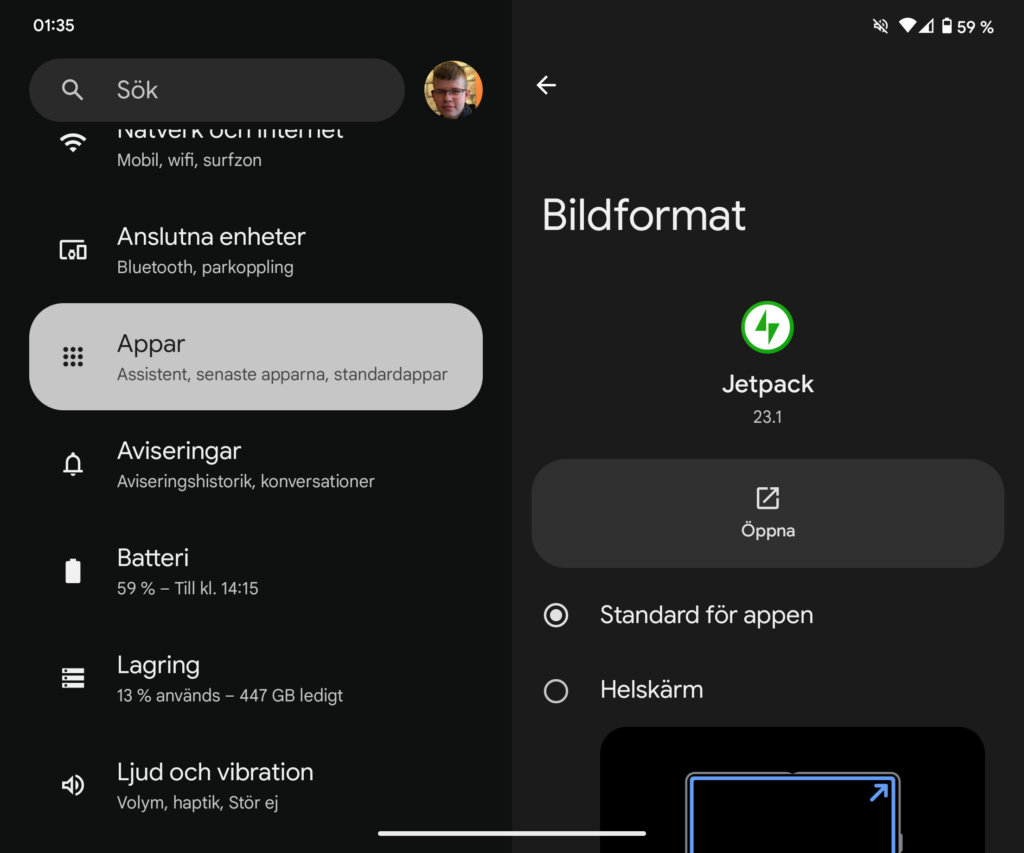Viewport: 1024px width, 853px height.
Task: Open Ljud och vibration settings
Action: 256,786
